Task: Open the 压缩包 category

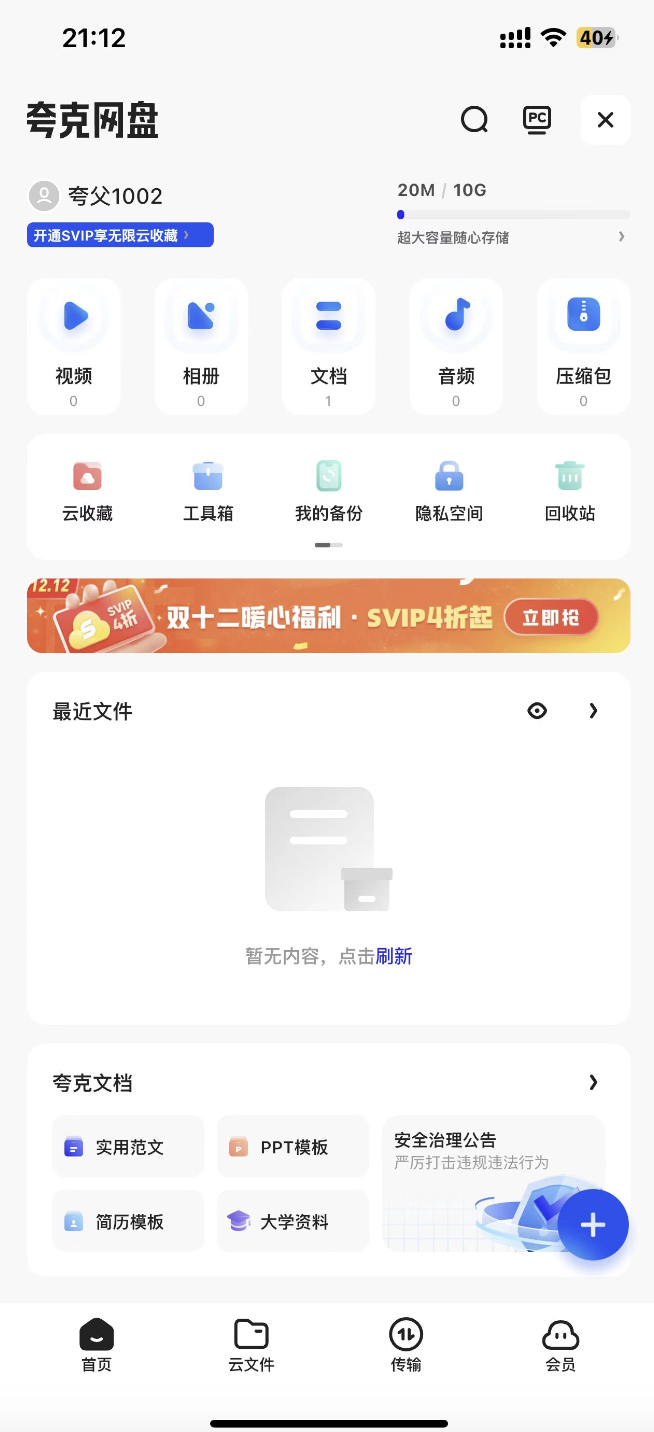Action: pos(583,345)
